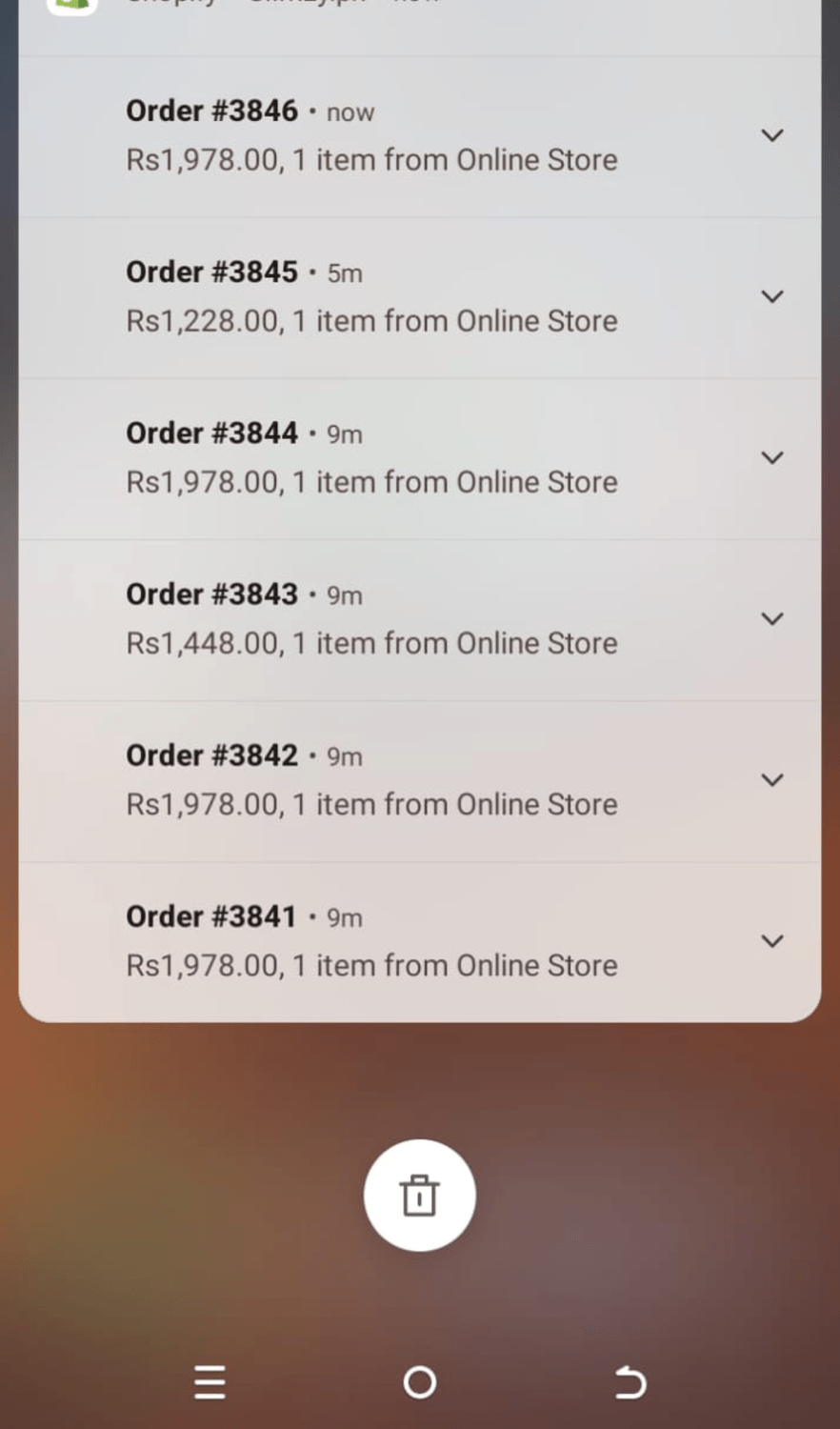Open the Order #3843 notification

(x=371, y=619)
